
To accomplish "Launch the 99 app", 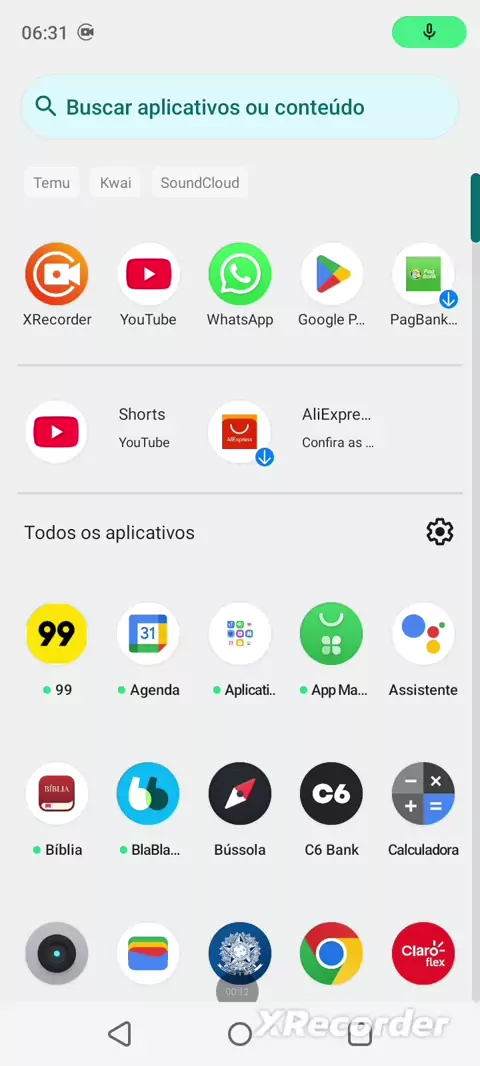I will pyautogui.click(x=56, y=650).
